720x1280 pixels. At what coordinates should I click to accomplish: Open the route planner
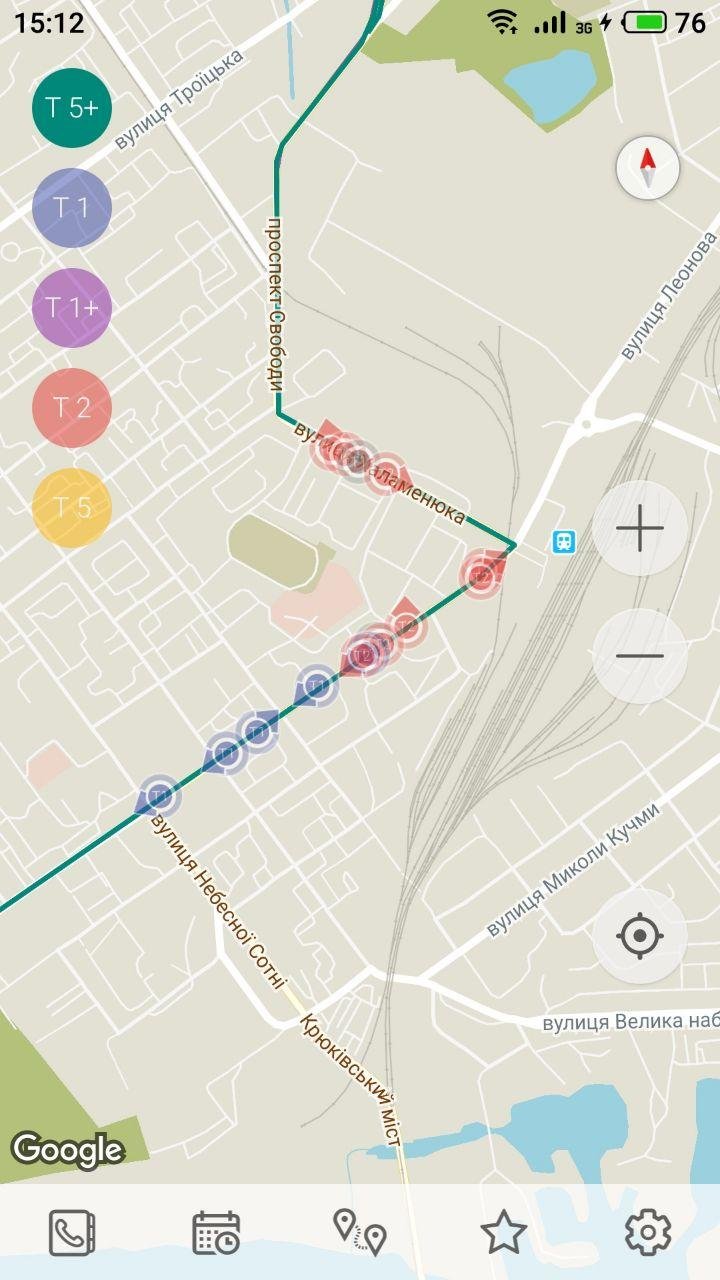tap(360, 1232)
